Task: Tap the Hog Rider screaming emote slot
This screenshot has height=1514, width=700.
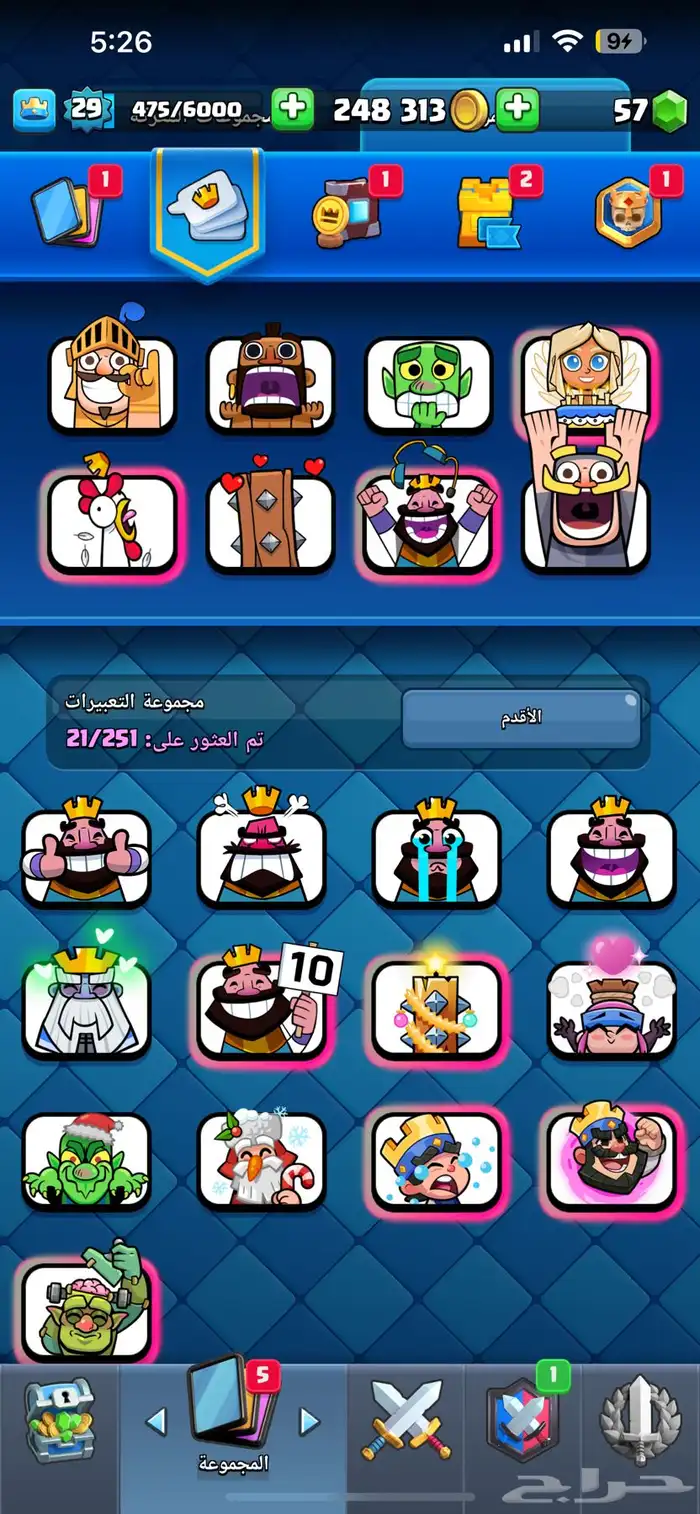Action: tap(269, 384)
